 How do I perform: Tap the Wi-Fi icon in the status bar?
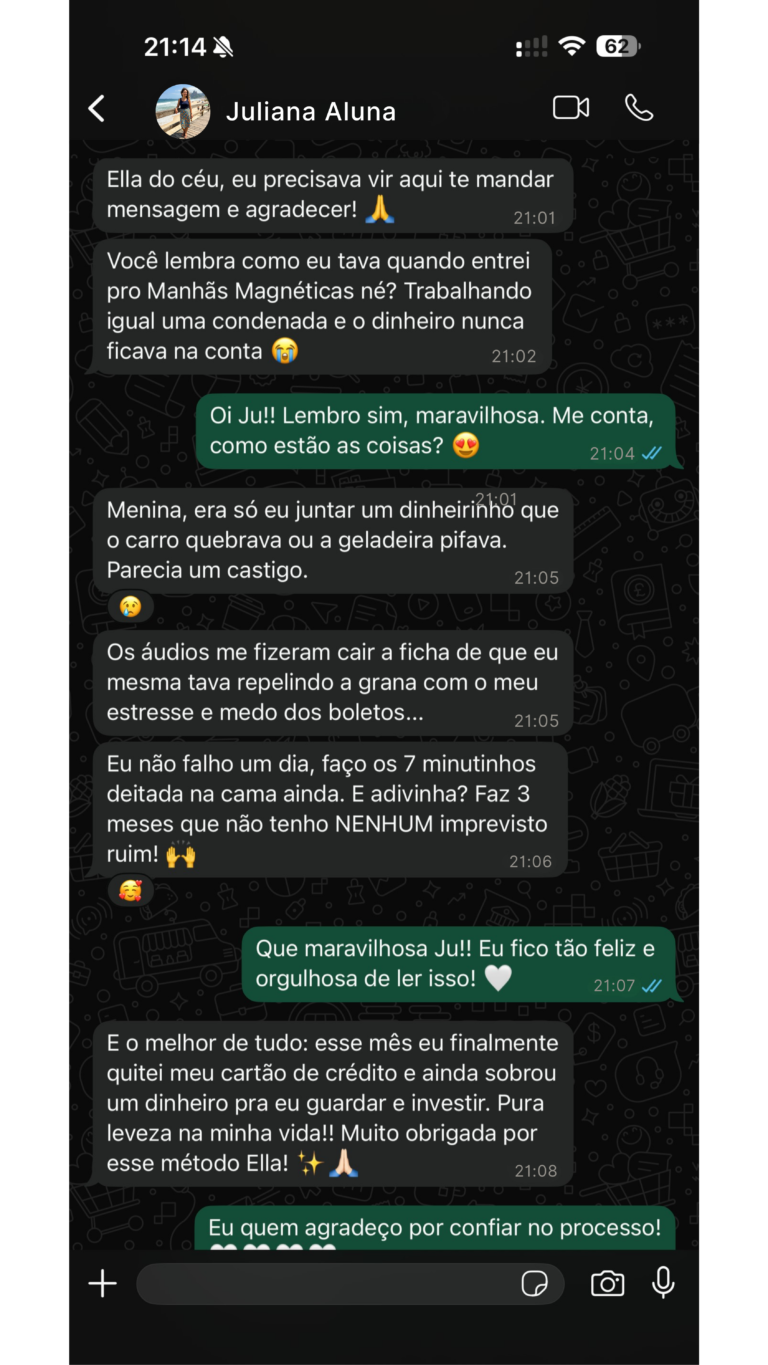coord(572,44)
